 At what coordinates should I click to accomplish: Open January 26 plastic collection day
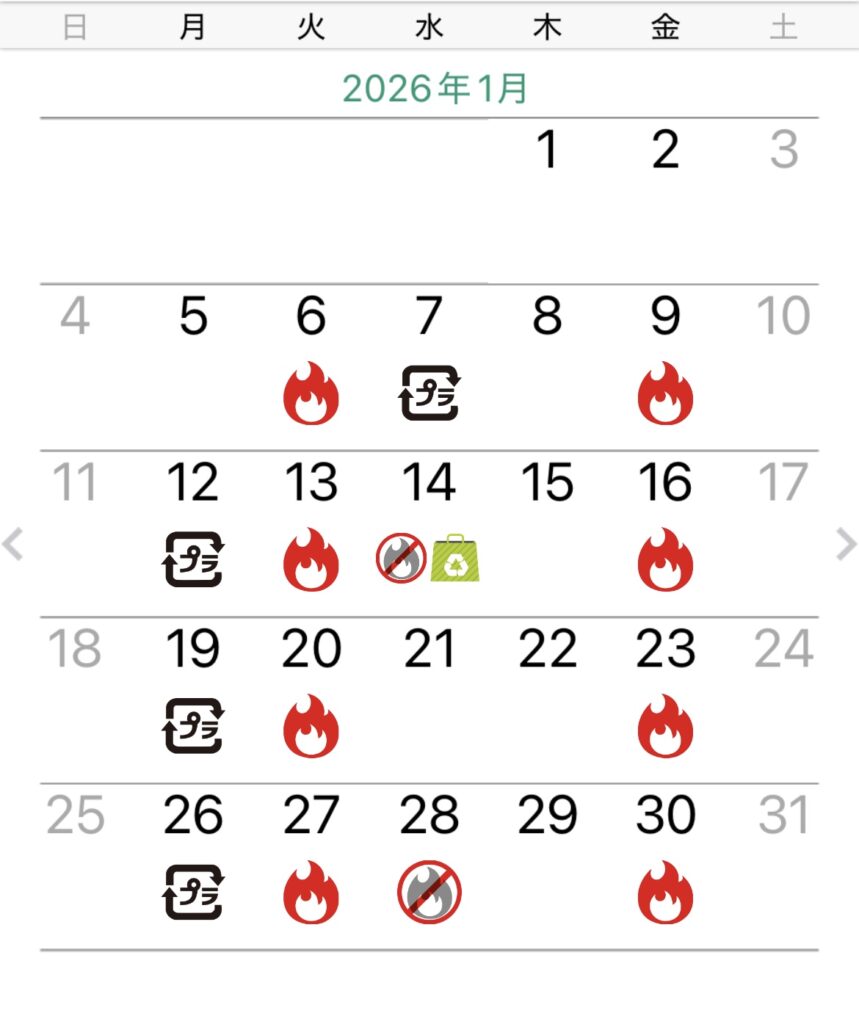point(193,865)
